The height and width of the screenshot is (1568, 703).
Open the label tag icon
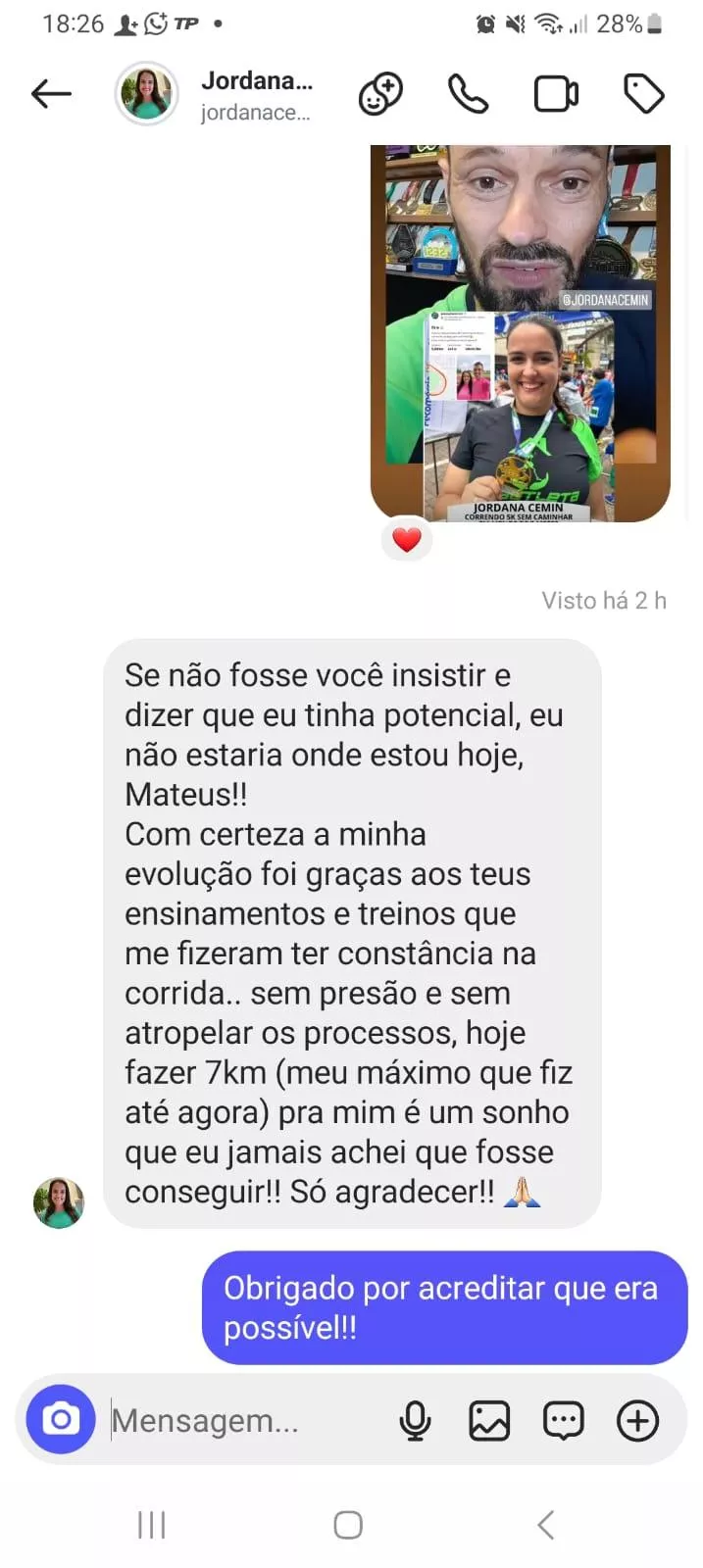[644, 94]
